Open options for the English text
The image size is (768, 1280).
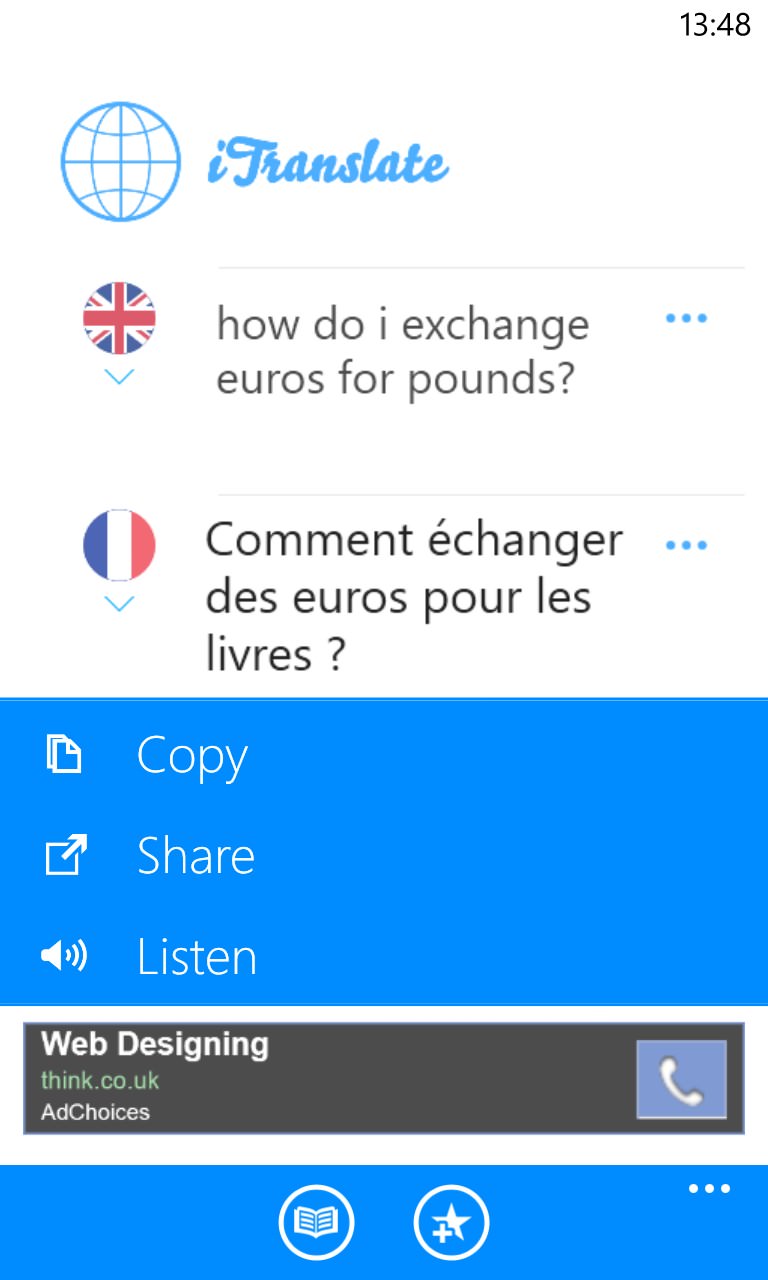click(687, 319)
